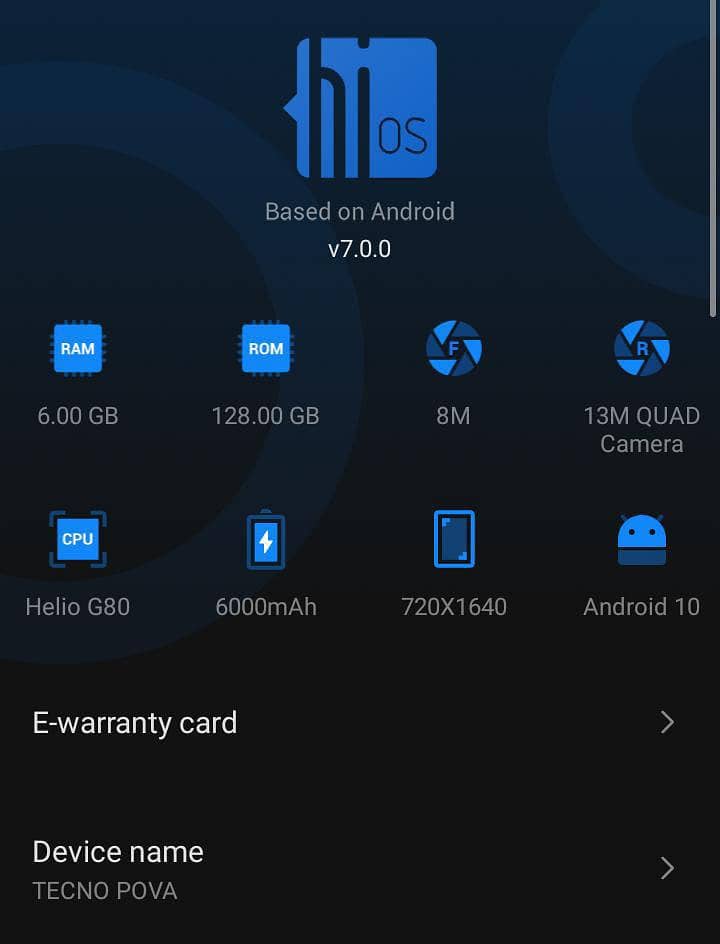The width and height of the screenshot is (720, 944).
Task: Tap the screen resolution phone icon
Action: click(455, 538)
